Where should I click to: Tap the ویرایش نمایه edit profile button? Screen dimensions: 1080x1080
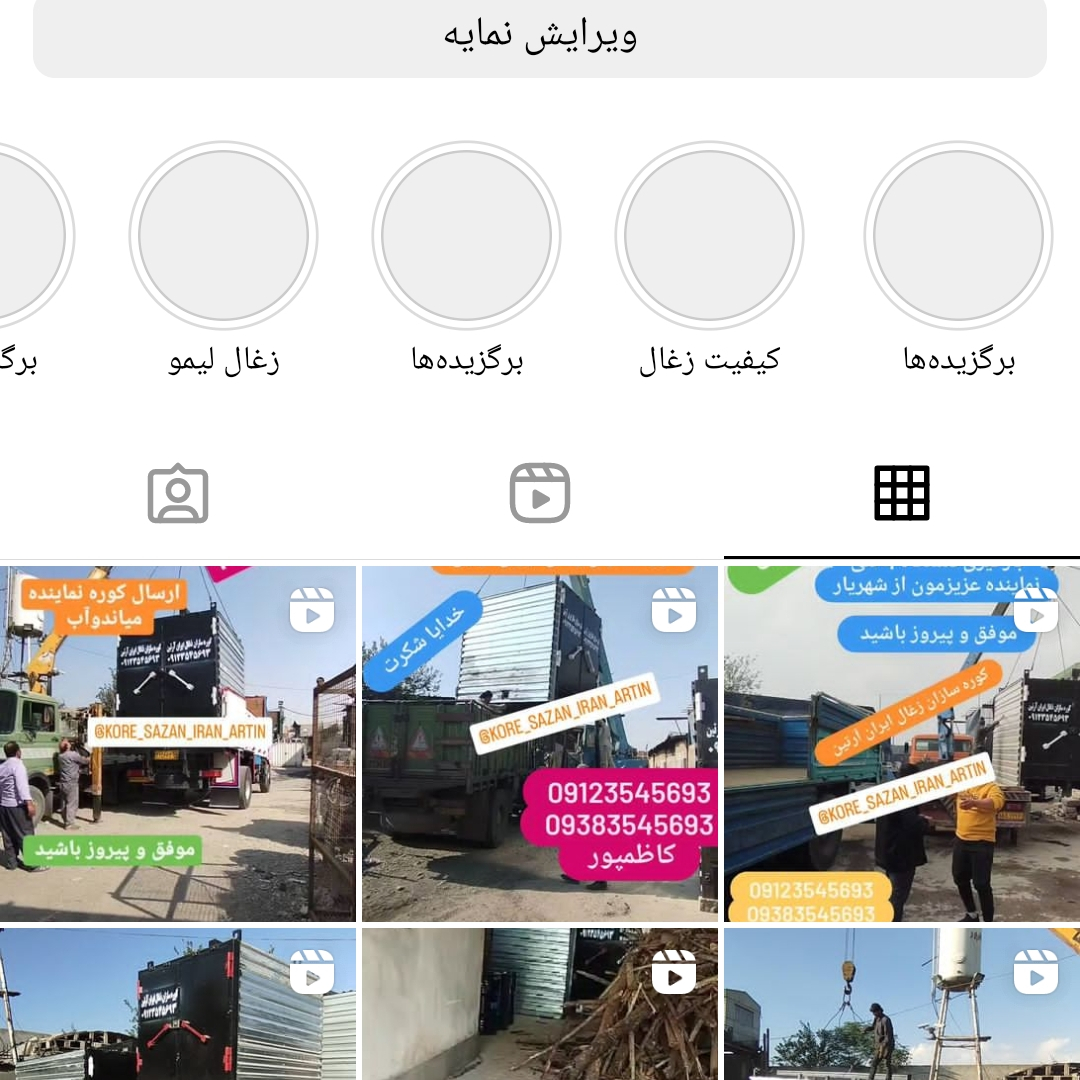tap(540, 36)
